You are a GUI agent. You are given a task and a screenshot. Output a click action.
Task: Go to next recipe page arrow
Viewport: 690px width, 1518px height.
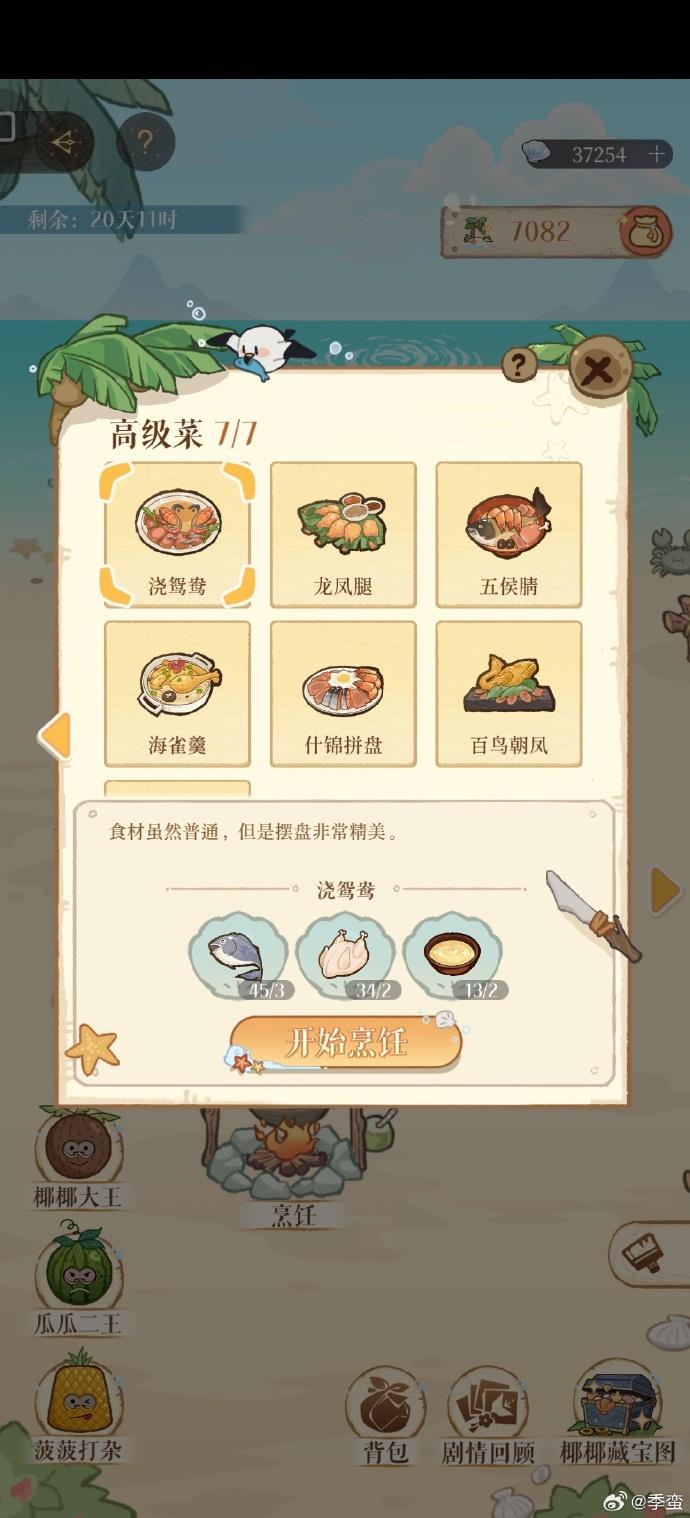[x=664, y=890]
